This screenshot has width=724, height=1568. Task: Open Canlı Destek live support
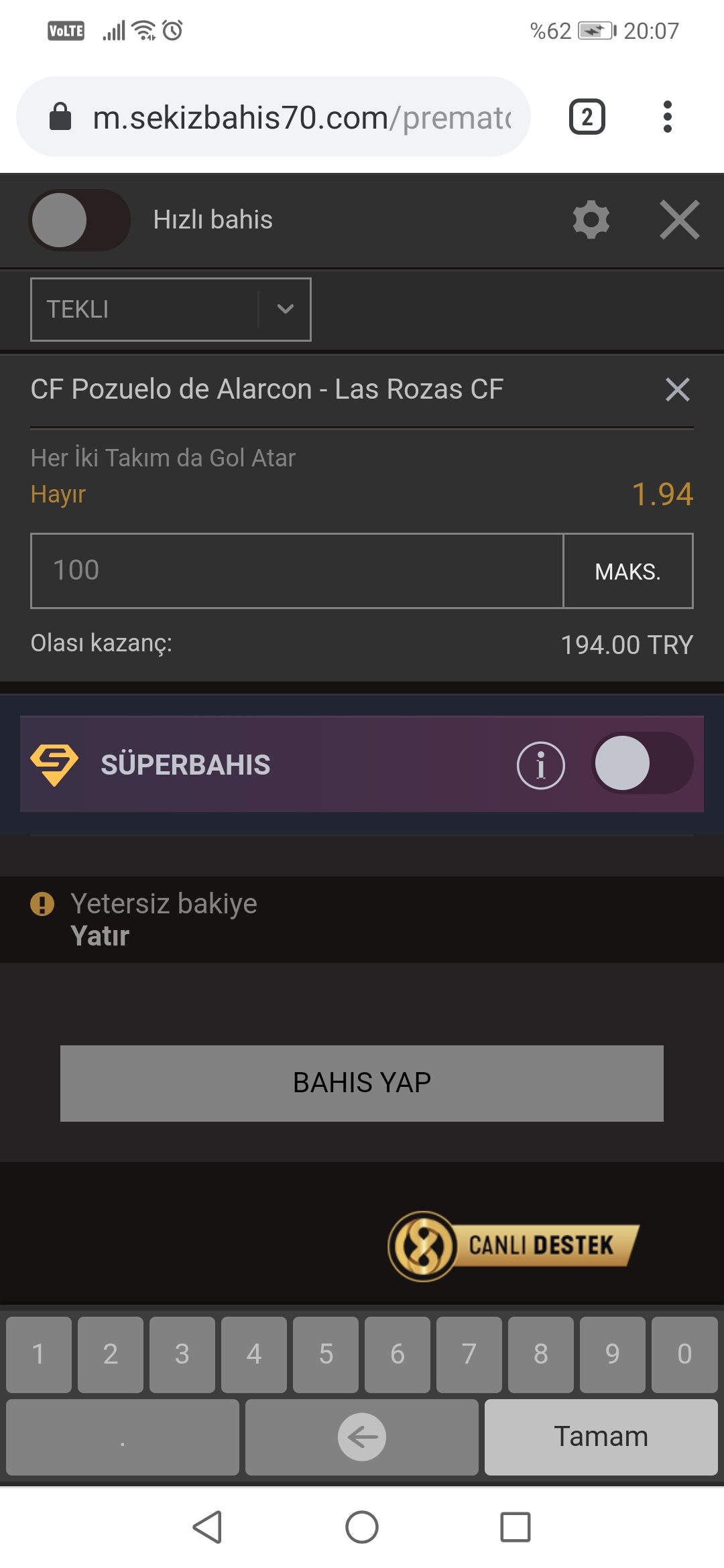pos(514,1246)
